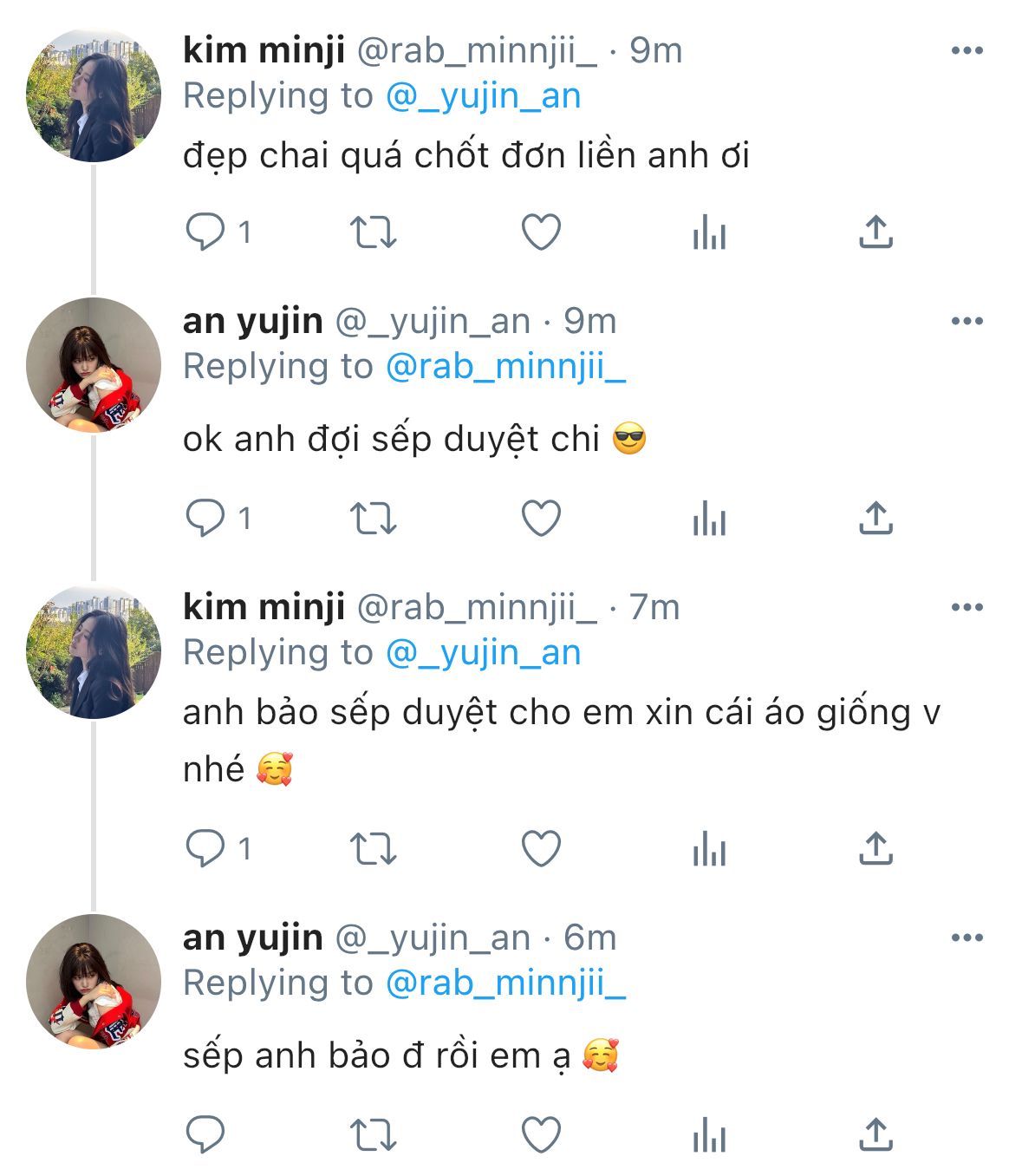Open kim minji's profile picture on the 7m tweet
This screenshot has height=1176, width=1022.
tap(94, 651)
